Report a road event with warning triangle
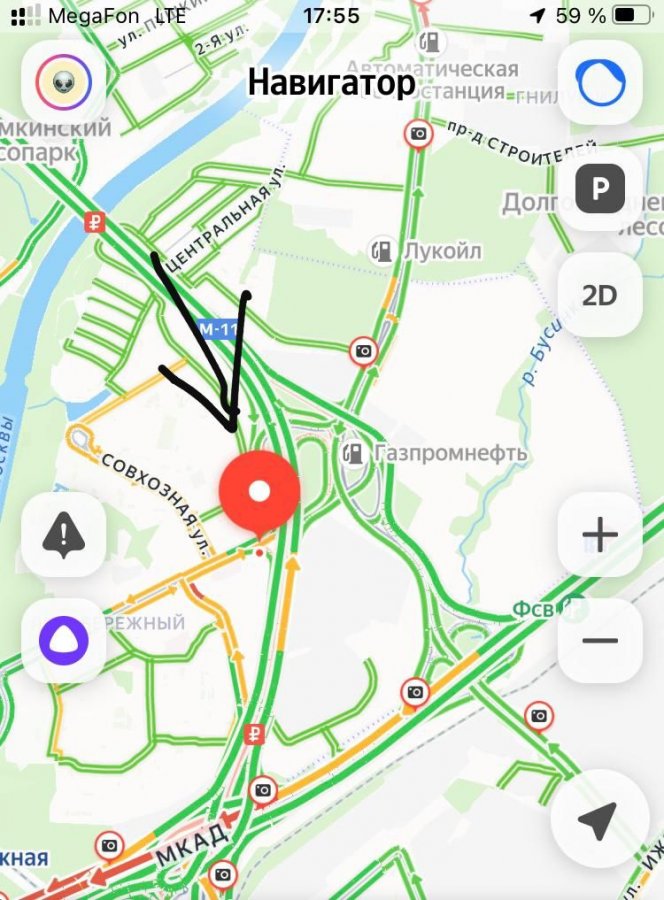The width and height of the screenshot is (664, 900). click(64, 535)
